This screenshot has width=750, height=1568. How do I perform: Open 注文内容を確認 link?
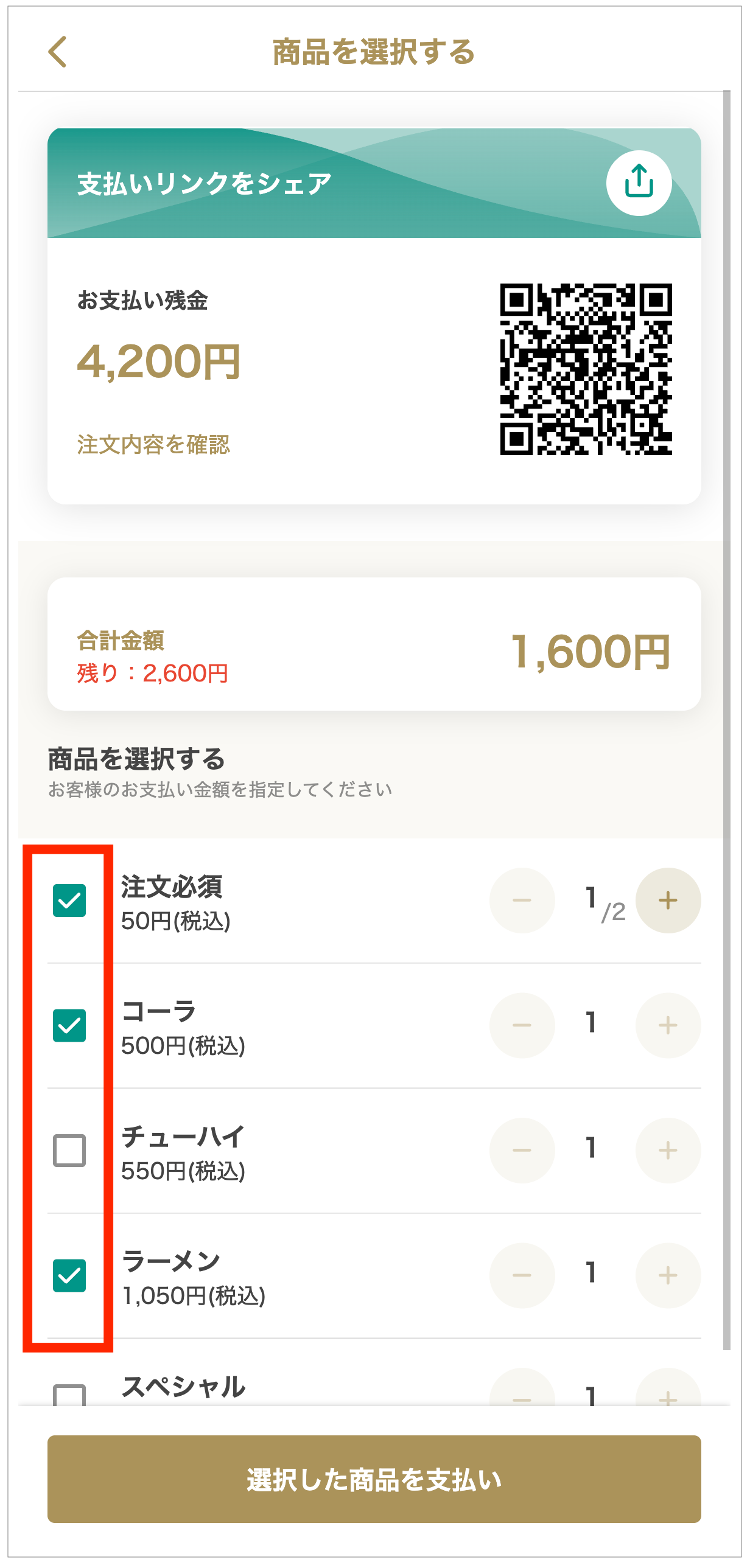(x=153, y=445)
